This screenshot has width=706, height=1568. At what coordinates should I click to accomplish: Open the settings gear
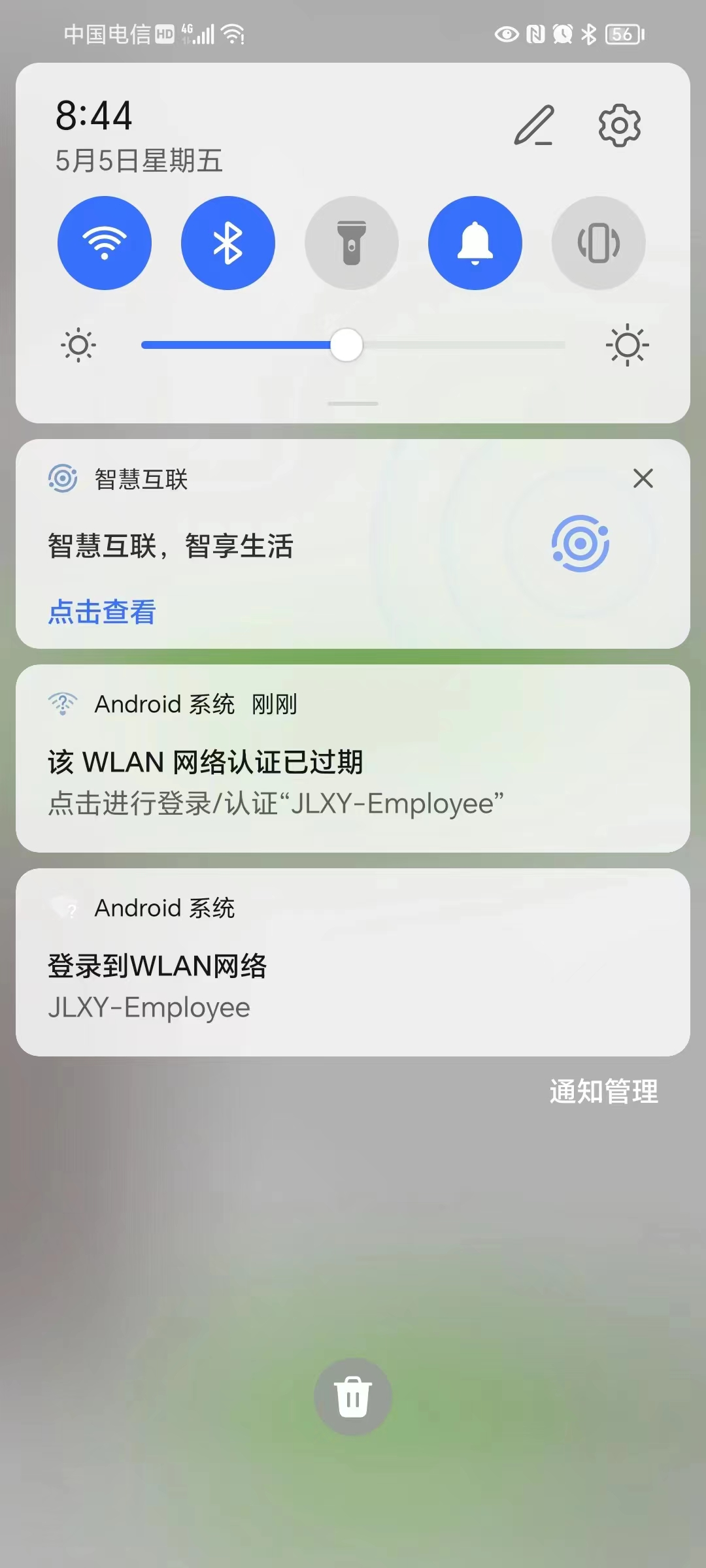point(619,125)
